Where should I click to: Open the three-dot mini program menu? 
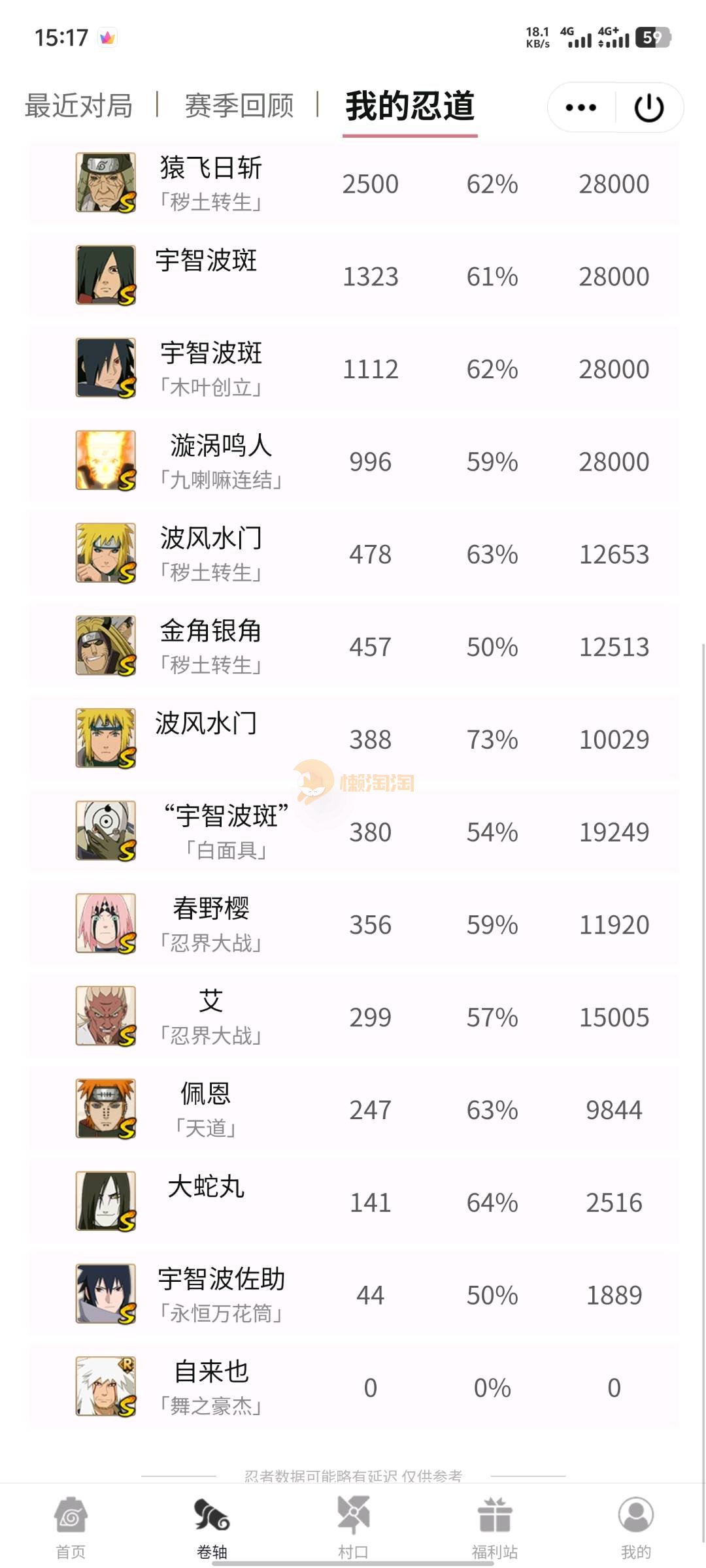[580, 107]
